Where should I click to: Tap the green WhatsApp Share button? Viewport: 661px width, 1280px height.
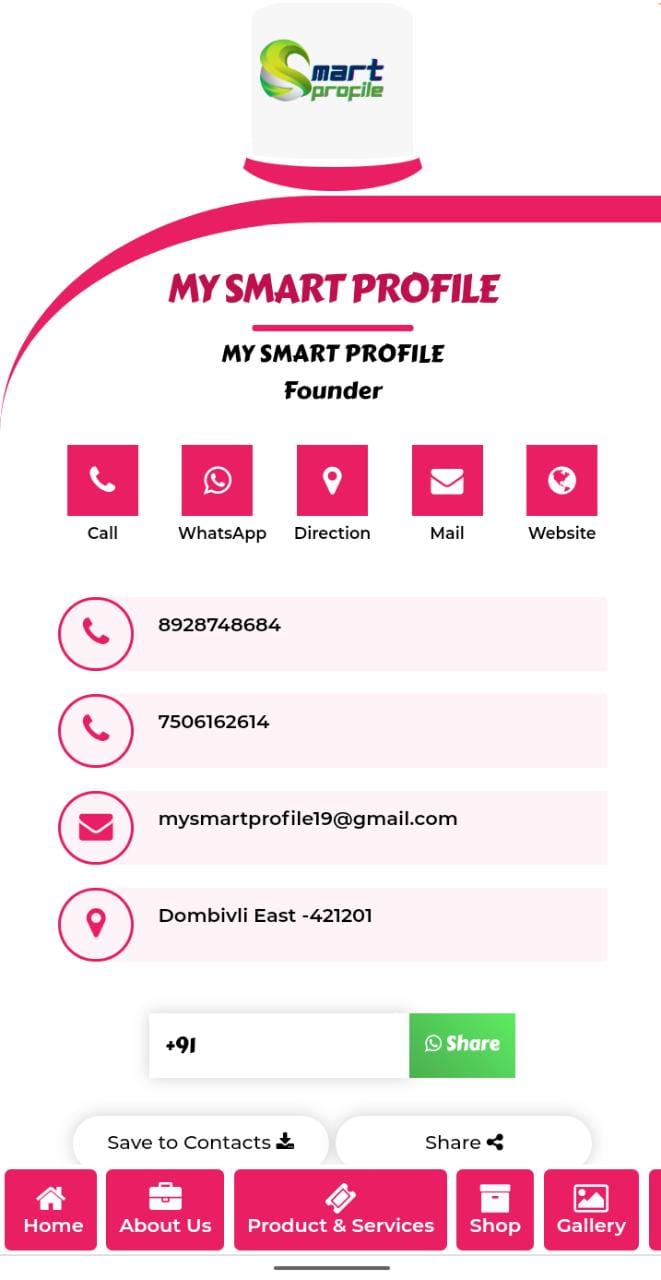click(462, 1045)
